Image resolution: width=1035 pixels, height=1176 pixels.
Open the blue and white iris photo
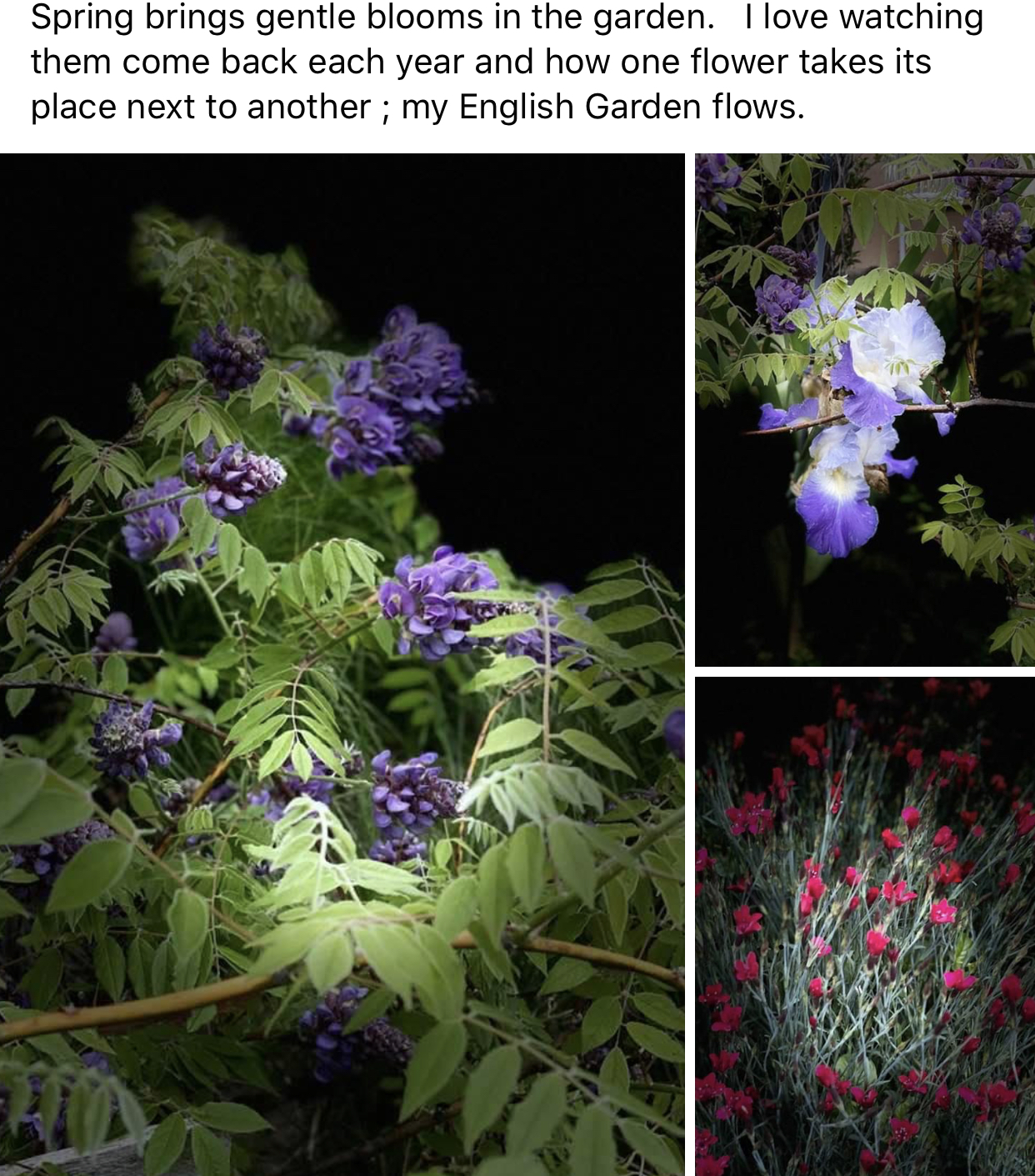click(x=864, y=409)
